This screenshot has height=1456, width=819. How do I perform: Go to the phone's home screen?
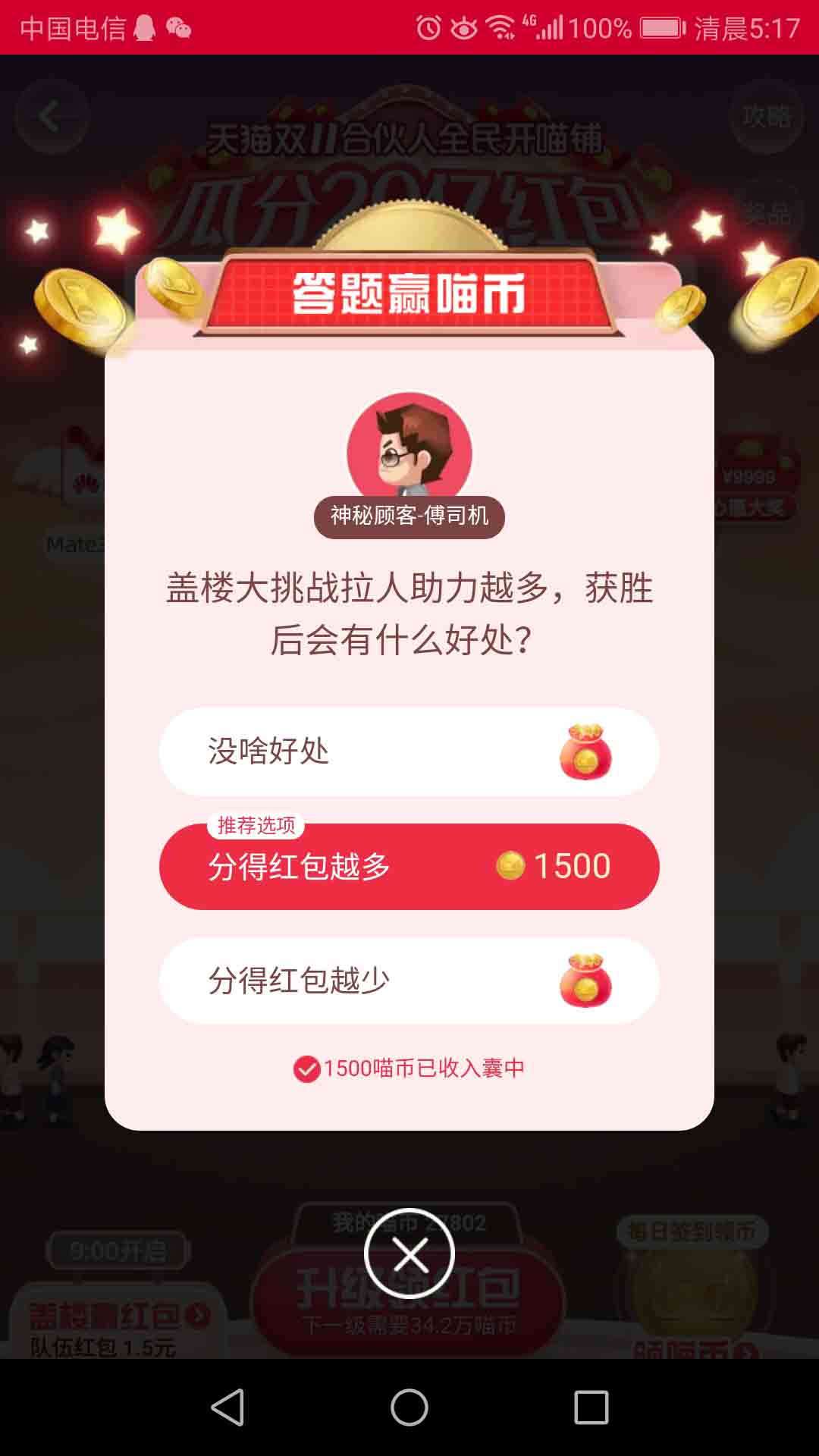pyautogui.click(x=409, y=1407)
